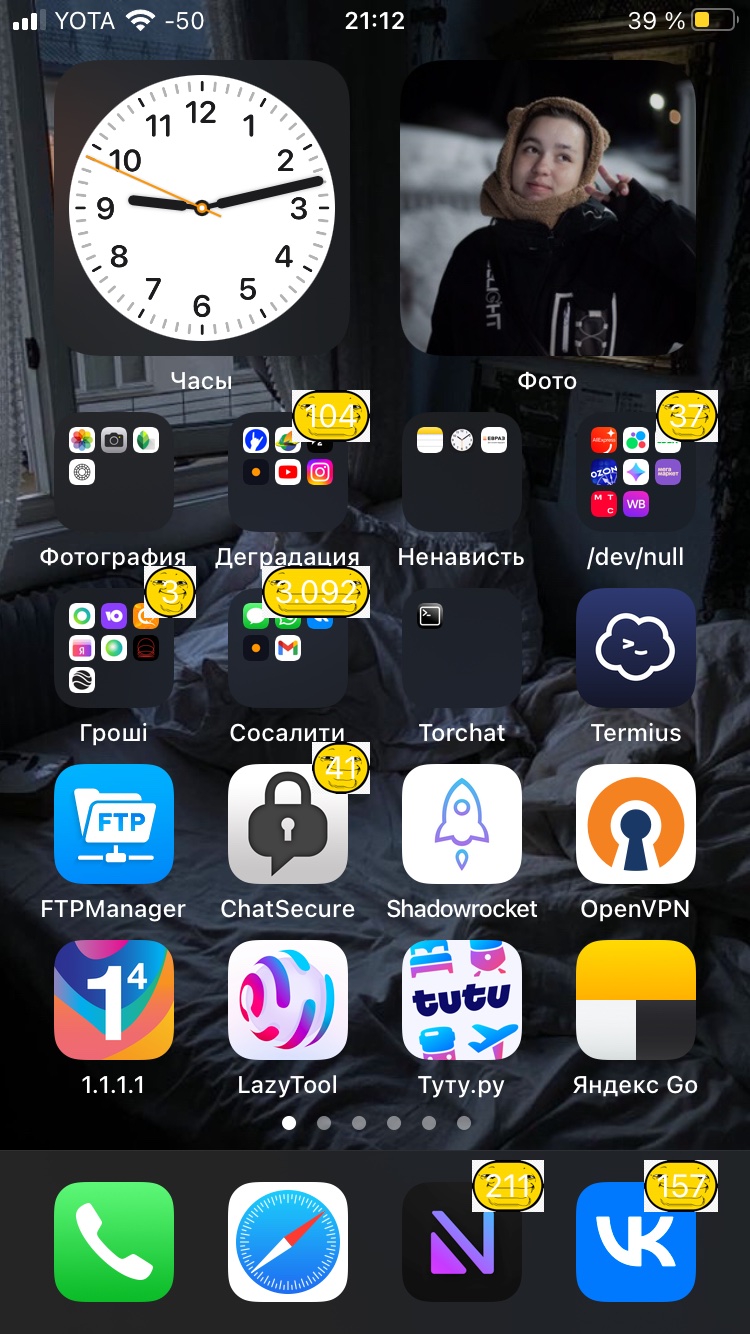
Task: Open the Гроші folder
Action: click(114, 648)
